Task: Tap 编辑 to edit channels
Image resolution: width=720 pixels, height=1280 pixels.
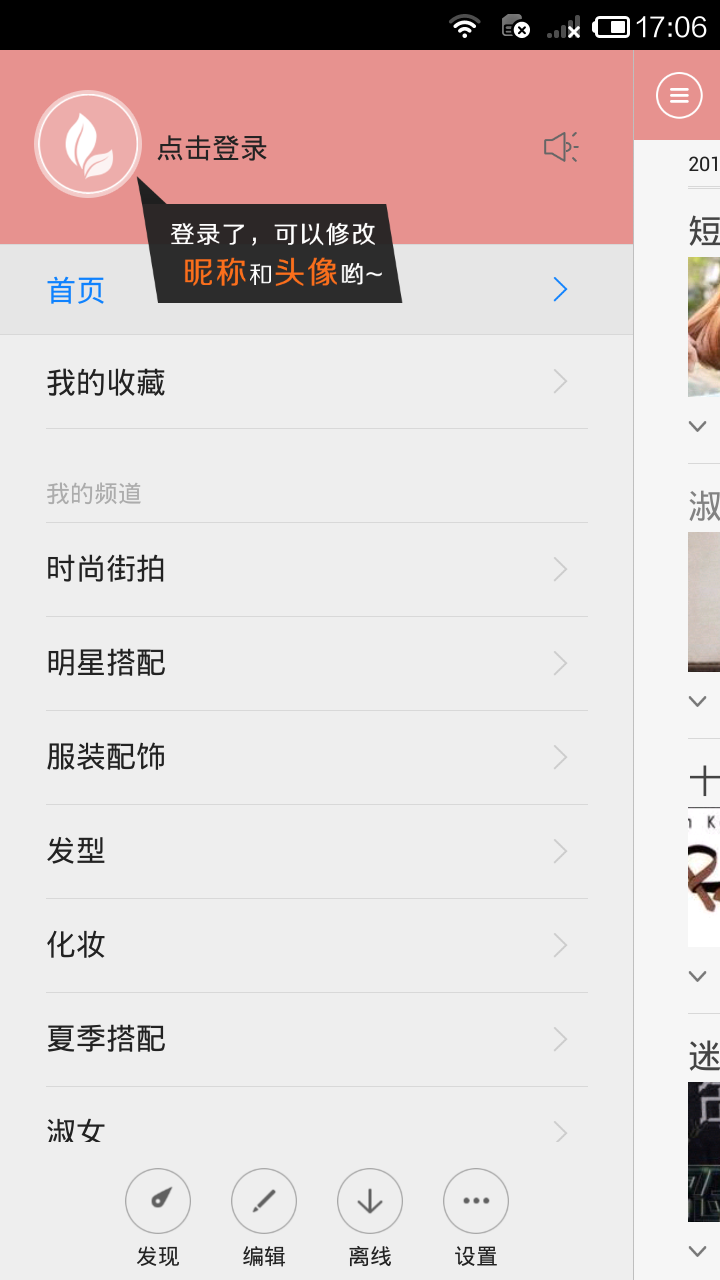Action: [x=264, y=1201]
